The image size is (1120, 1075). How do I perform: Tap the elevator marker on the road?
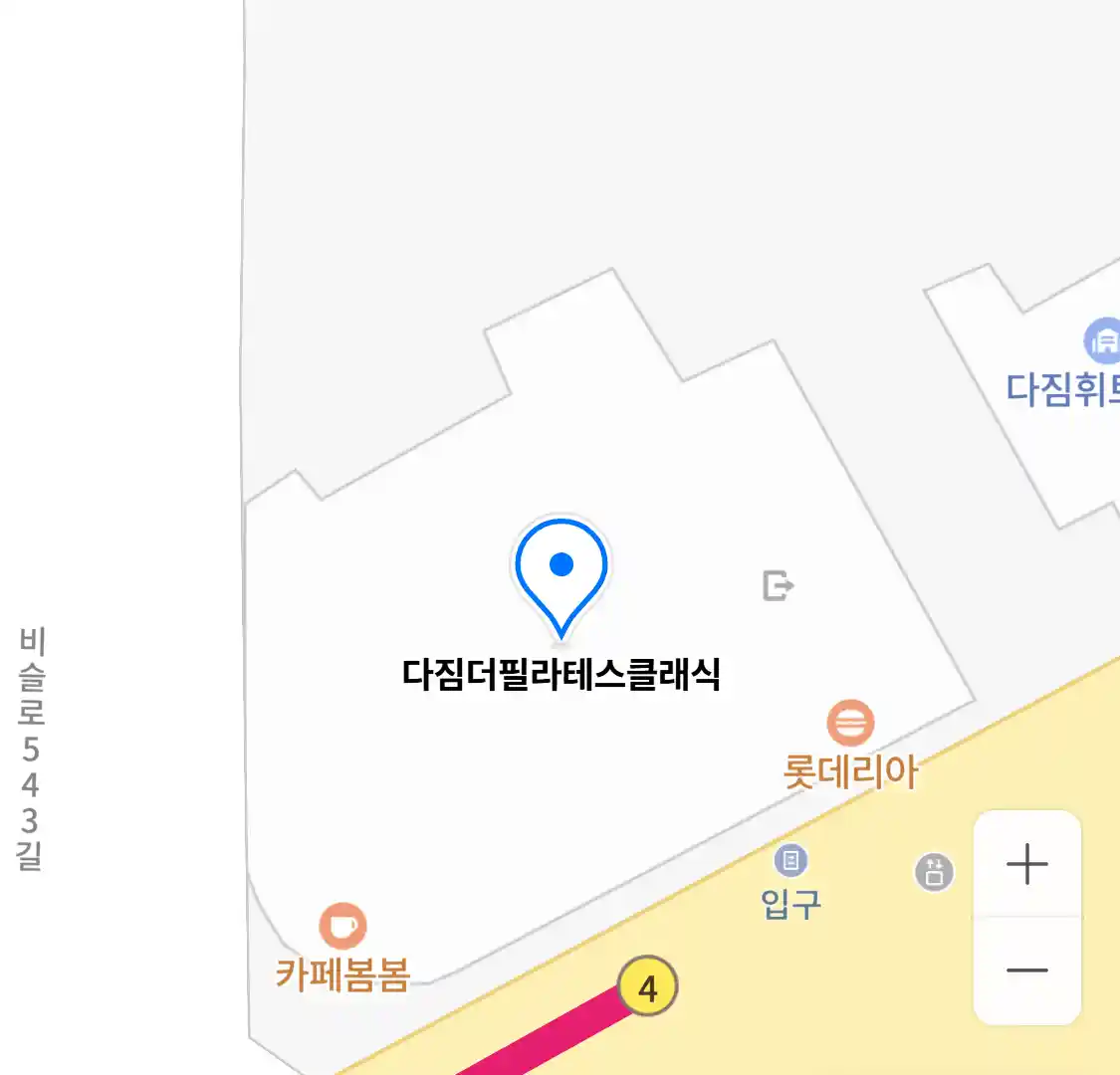934,873
